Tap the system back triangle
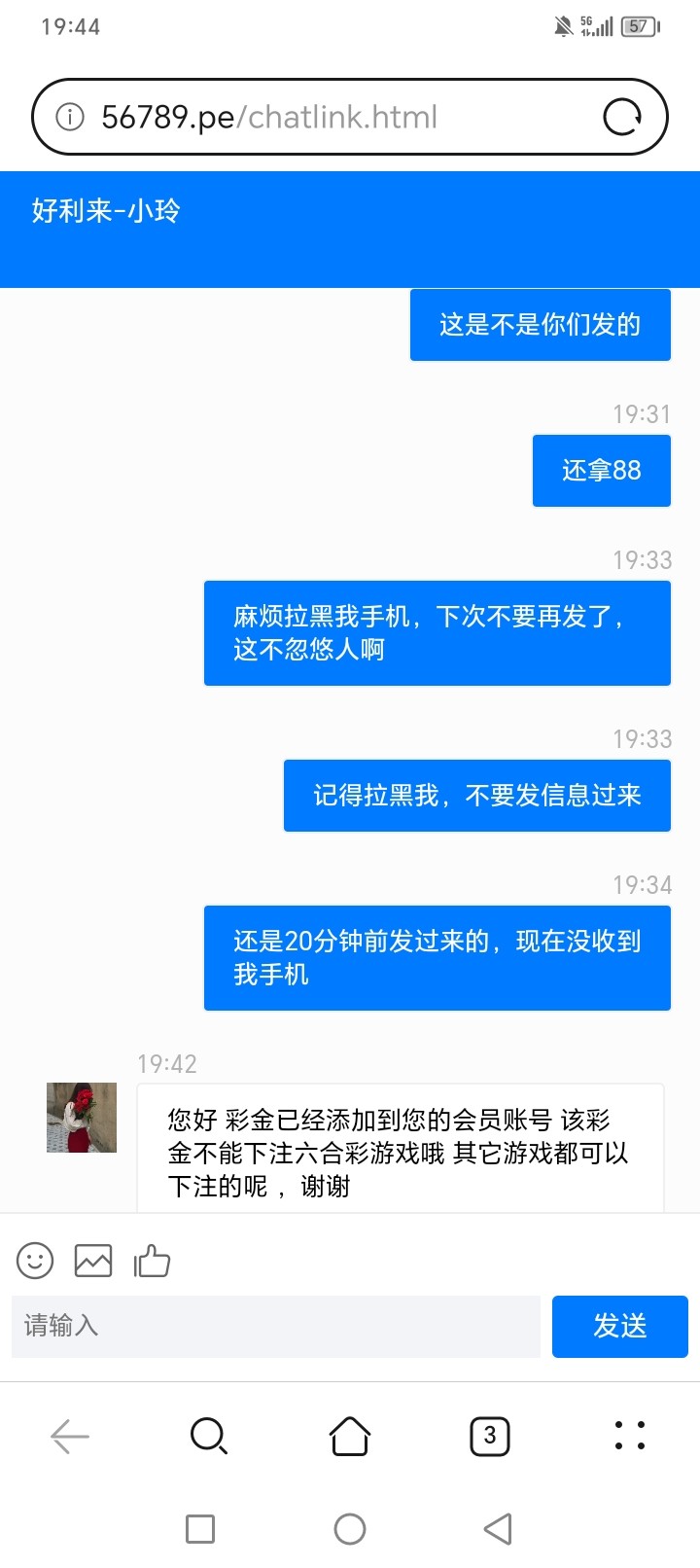This screenshot has width=700, height=1568. click(x=498, y=1529)
